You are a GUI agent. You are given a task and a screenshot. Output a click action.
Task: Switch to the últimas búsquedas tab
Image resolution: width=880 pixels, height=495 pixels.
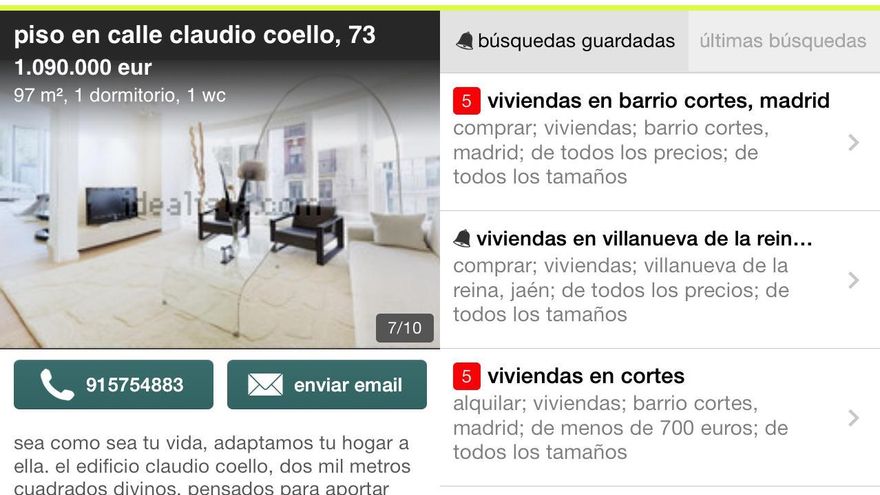click(783, 41)
